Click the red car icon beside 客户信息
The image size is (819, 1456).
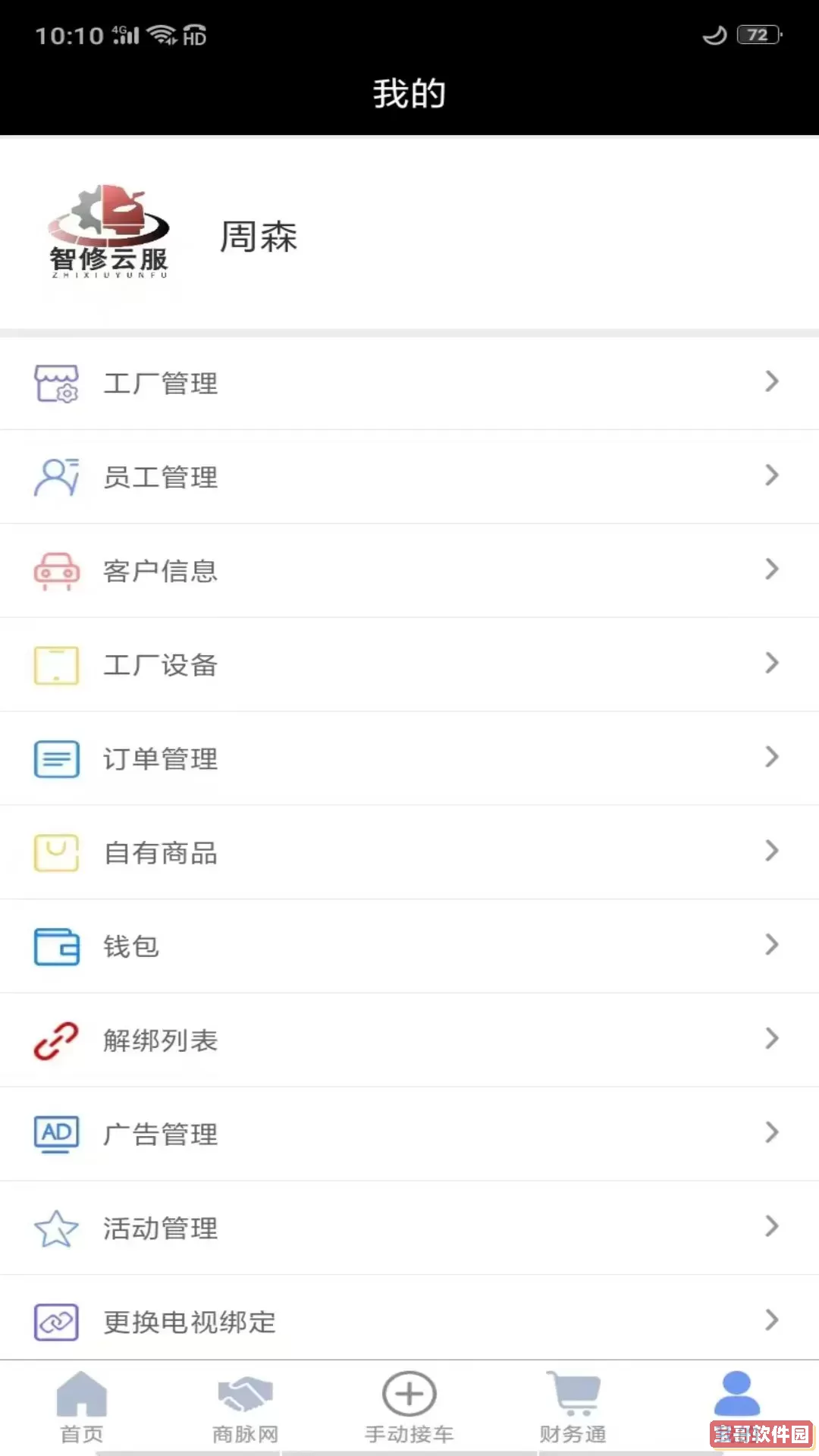click(56, 570)
